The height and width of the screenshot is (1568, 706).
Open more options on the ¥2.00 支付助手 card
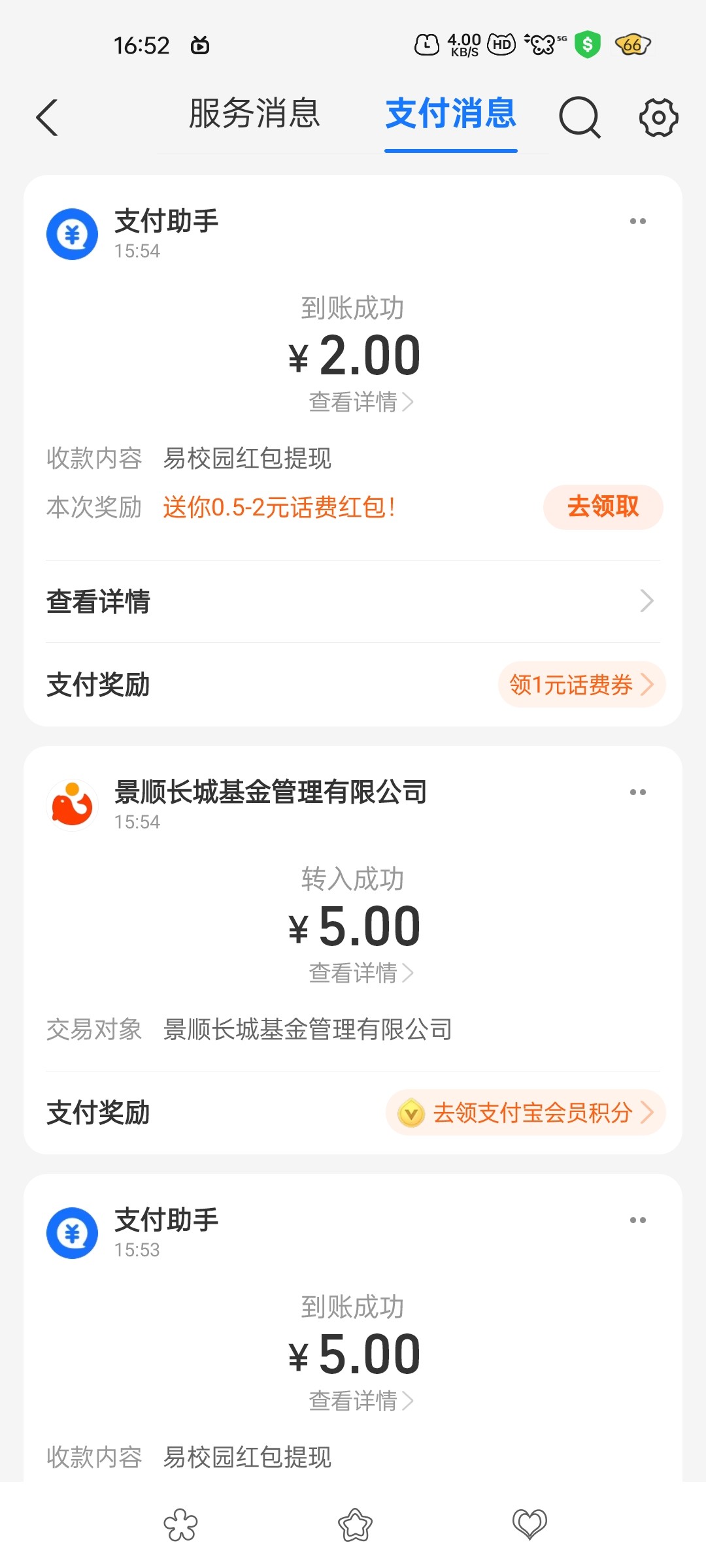638,221
